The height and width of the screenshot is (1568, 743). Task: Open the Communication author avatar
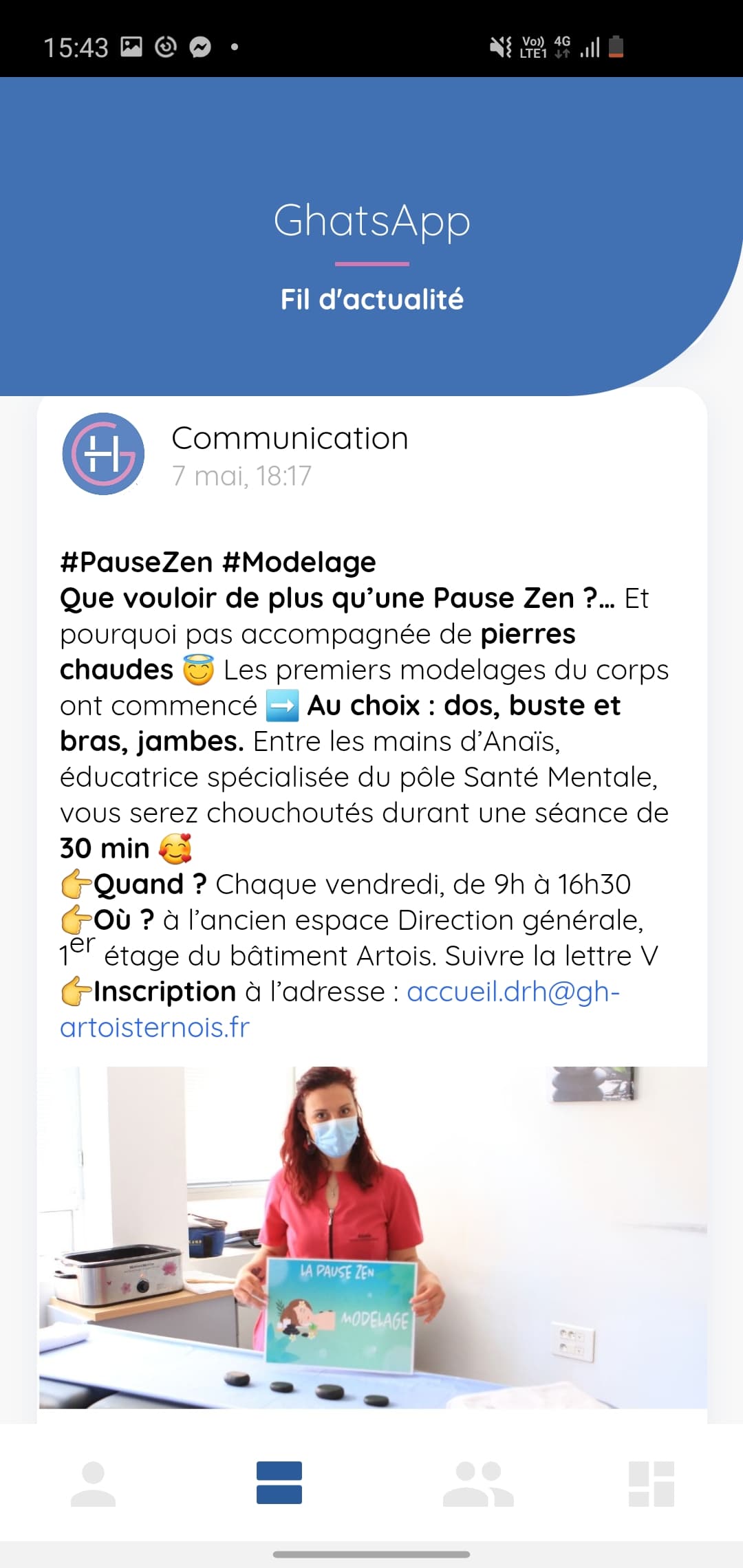coord(103,454)
